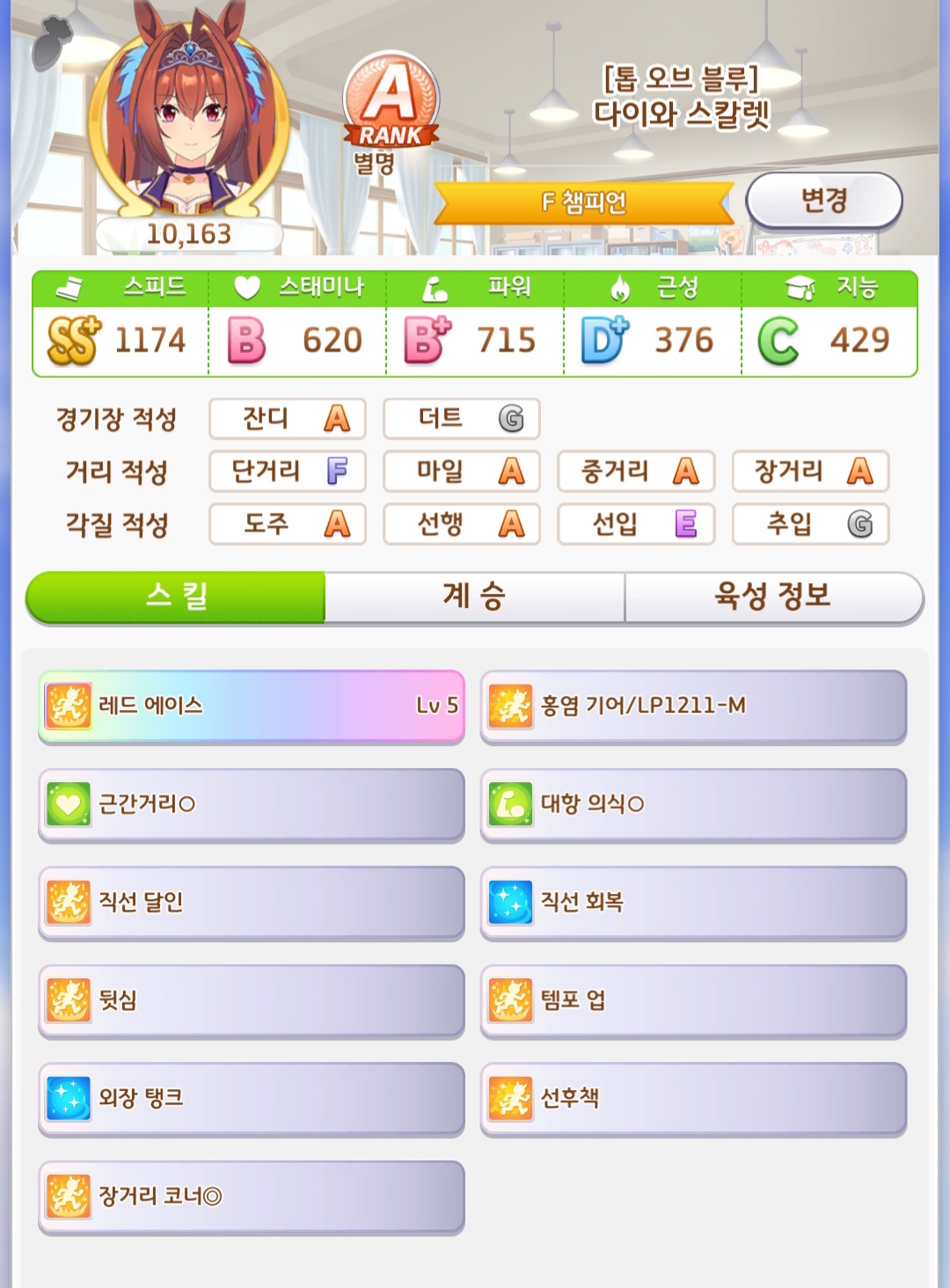
Task: Tap the 직선 달인 skill
Action: tap(252, 902)
